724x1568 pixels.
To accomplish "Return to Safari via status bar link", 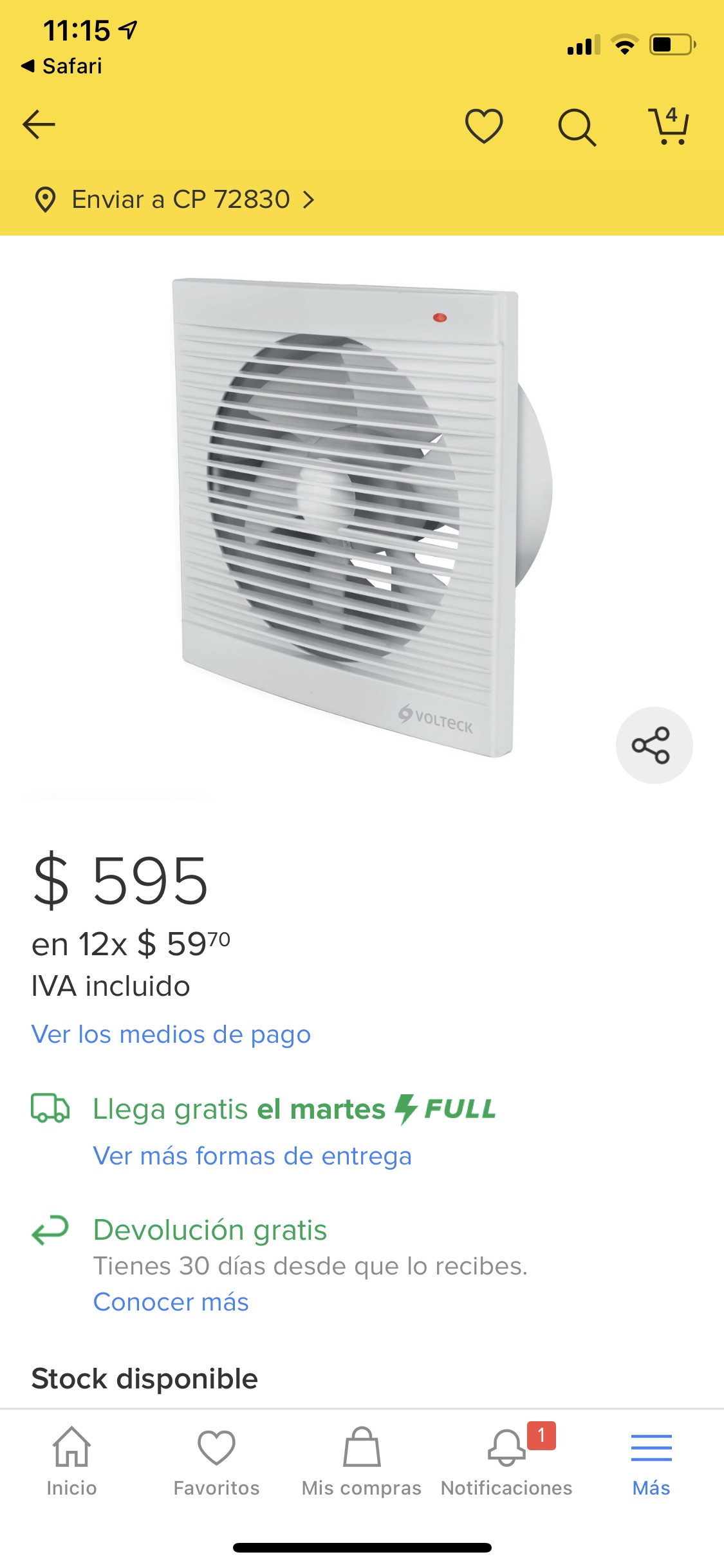I will tap(62, 66).
